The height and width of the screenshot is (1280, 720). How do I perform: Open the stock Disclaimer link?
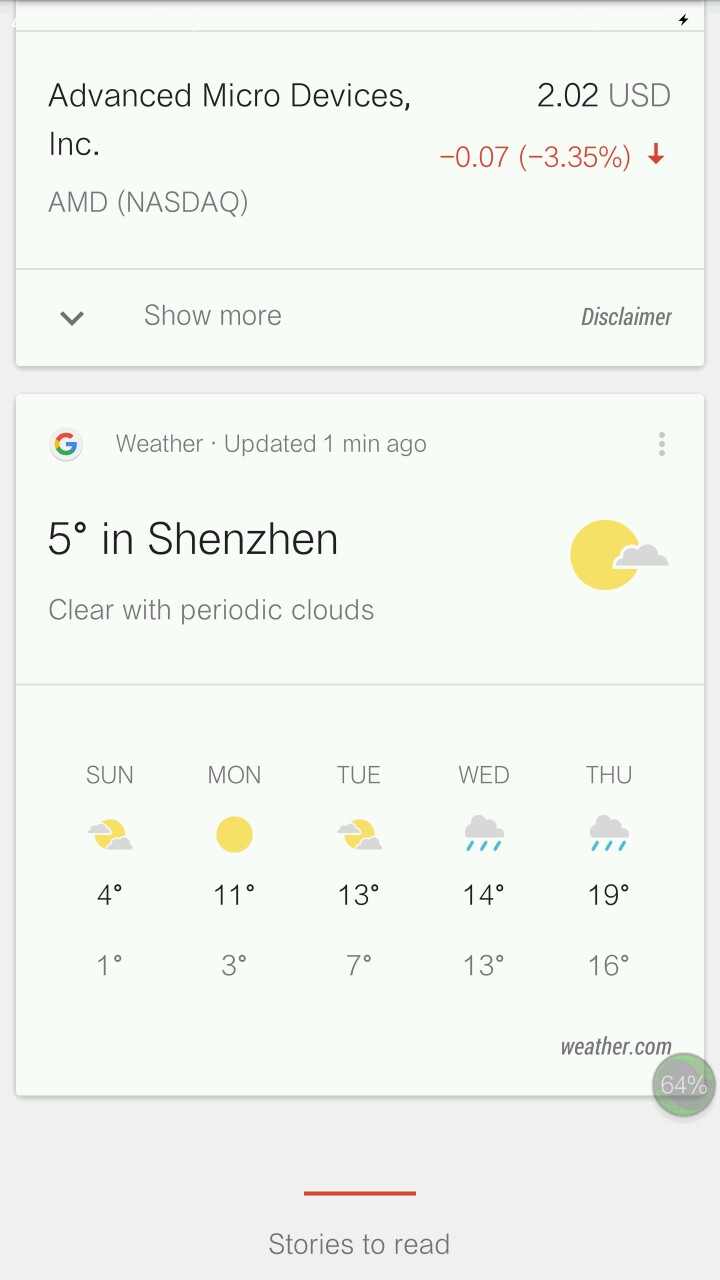click(x=626, y=317)
